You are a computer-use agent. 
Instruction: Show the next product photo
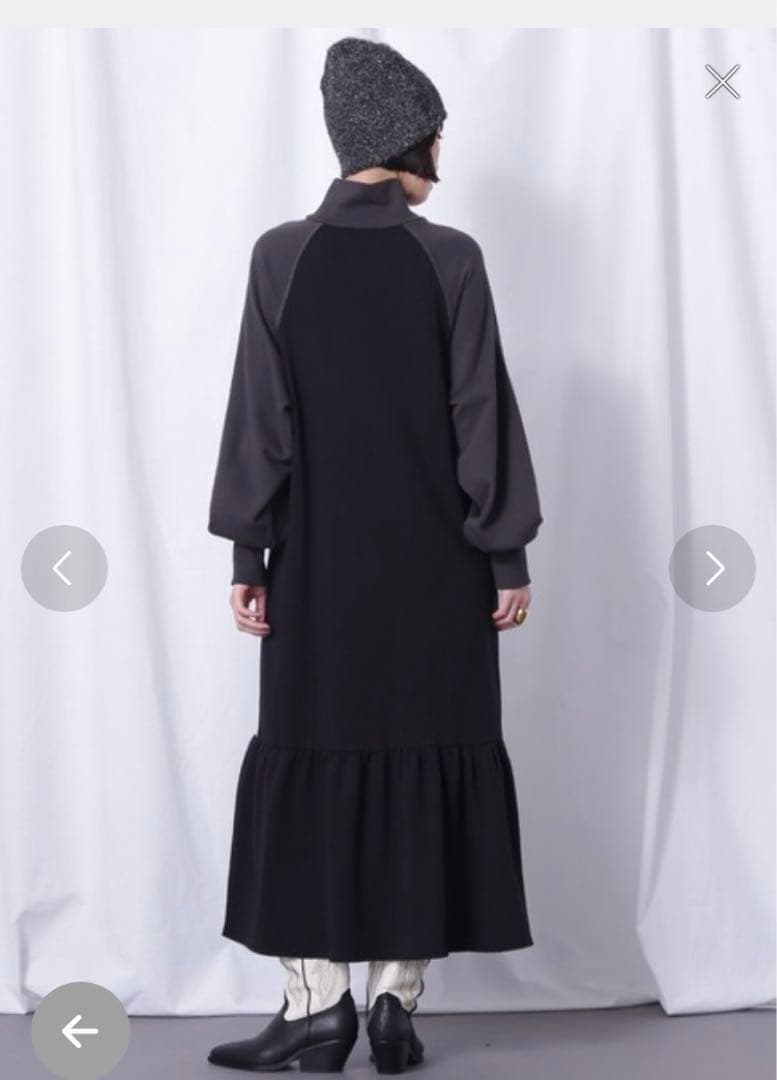coord(712,568)
